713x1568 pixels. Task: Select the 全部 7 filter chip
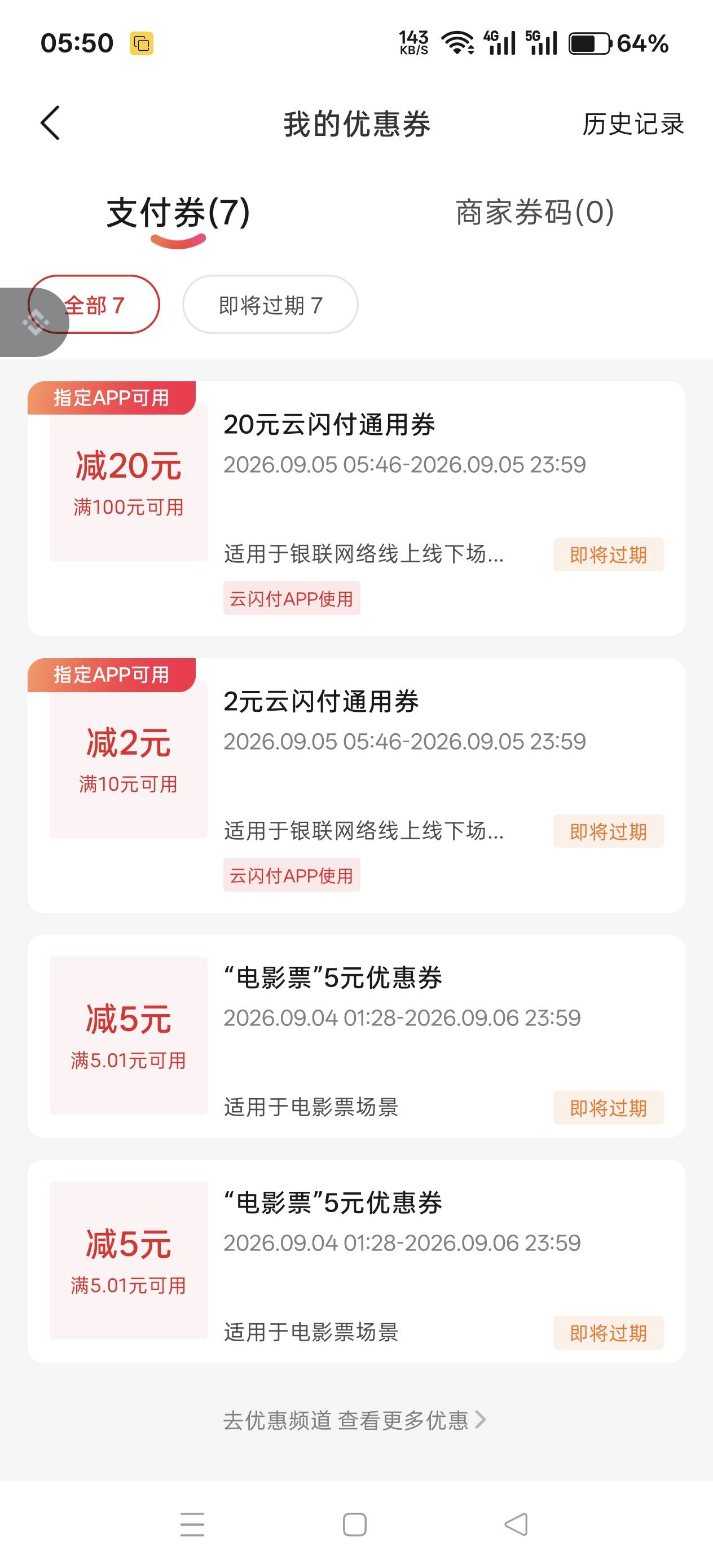[x=94, y=305]
